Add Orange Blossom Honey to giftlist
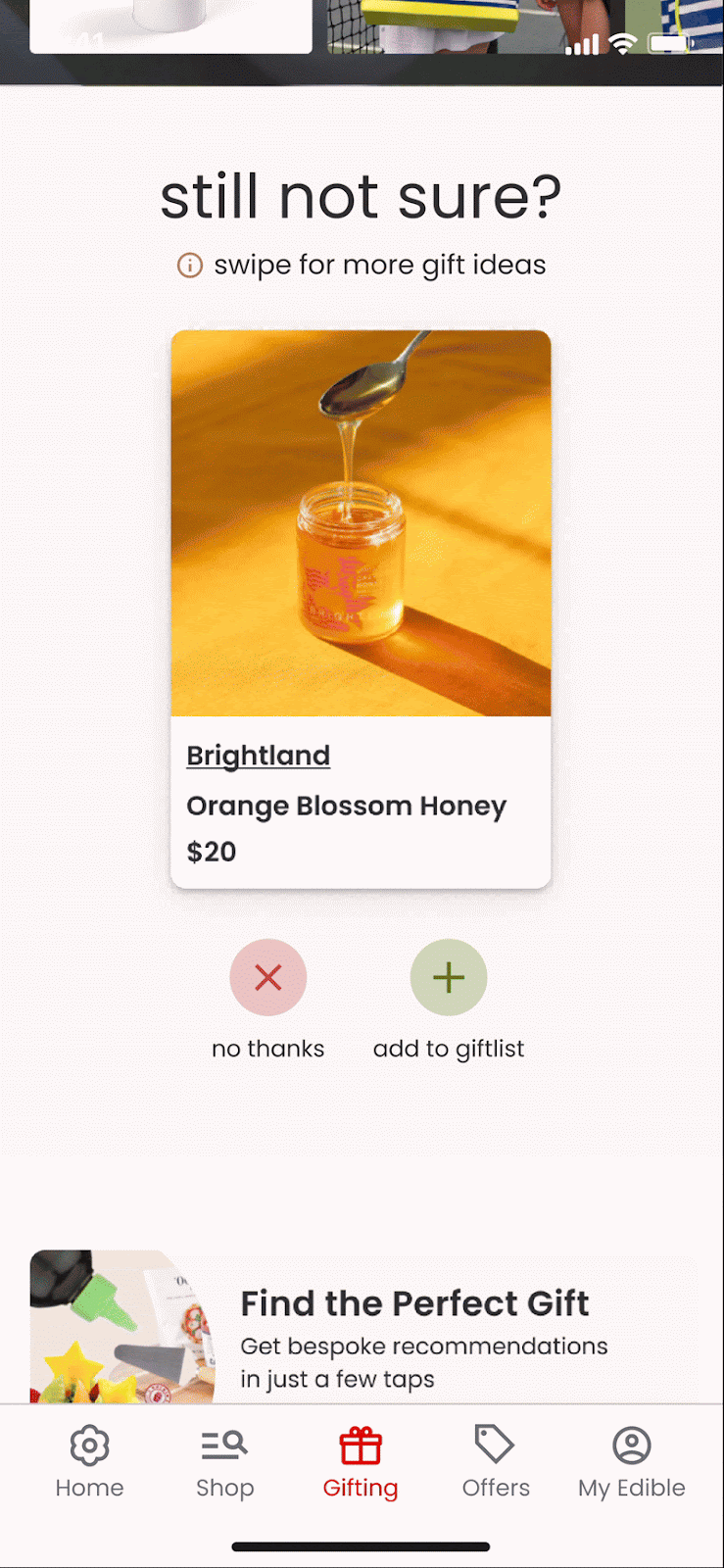This screenshot has width=724, height=1568. 448,977
